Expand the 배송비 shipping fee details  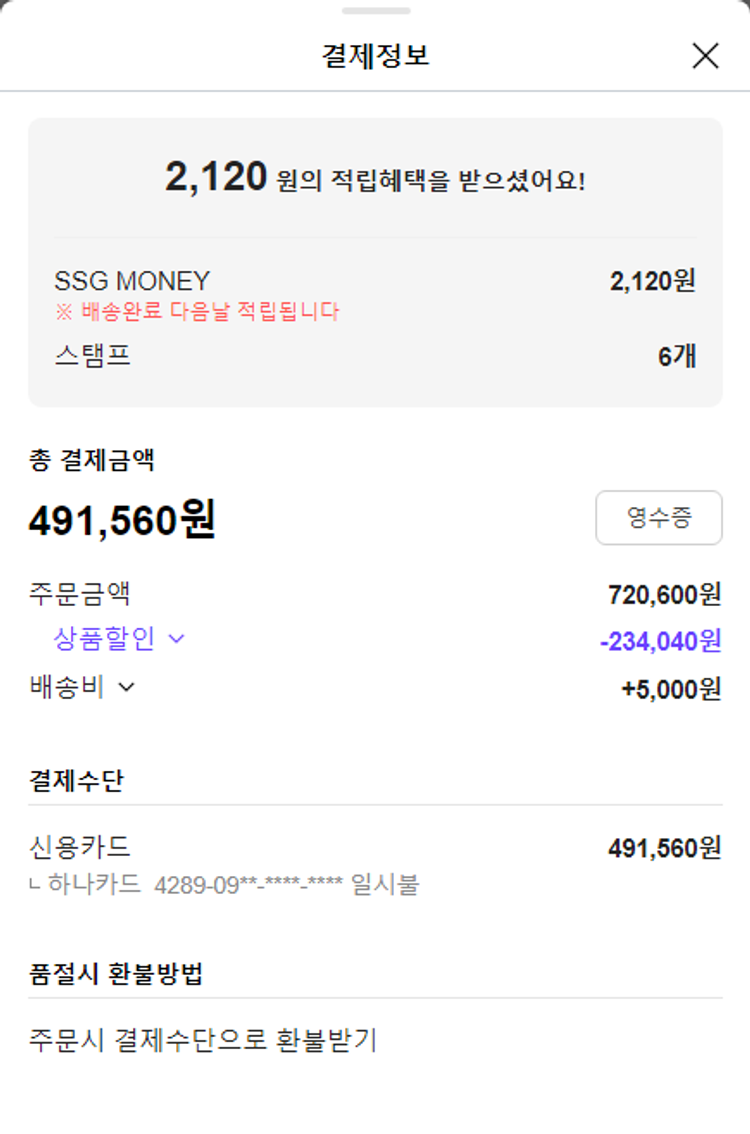coord(84,687)
